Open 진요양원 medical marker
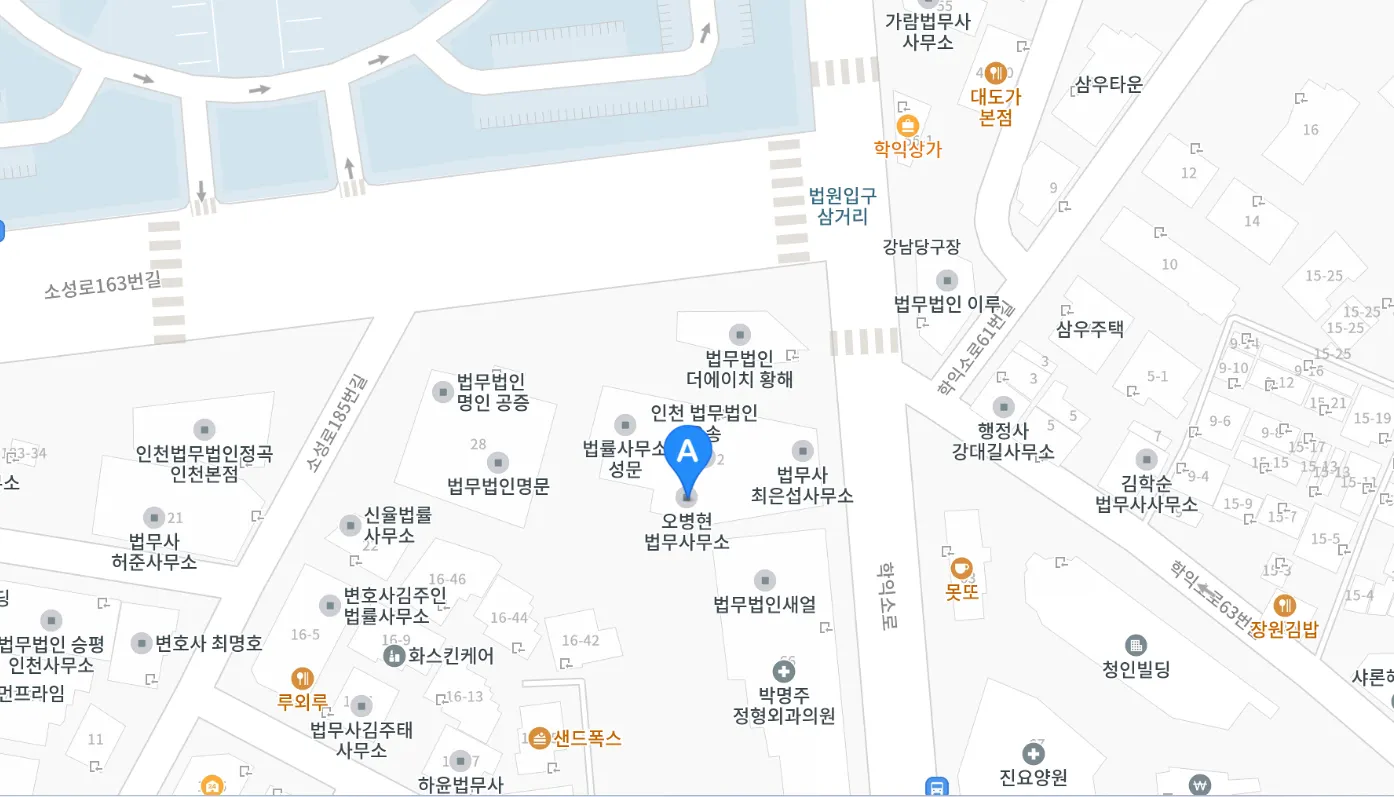 [1033, 753]
